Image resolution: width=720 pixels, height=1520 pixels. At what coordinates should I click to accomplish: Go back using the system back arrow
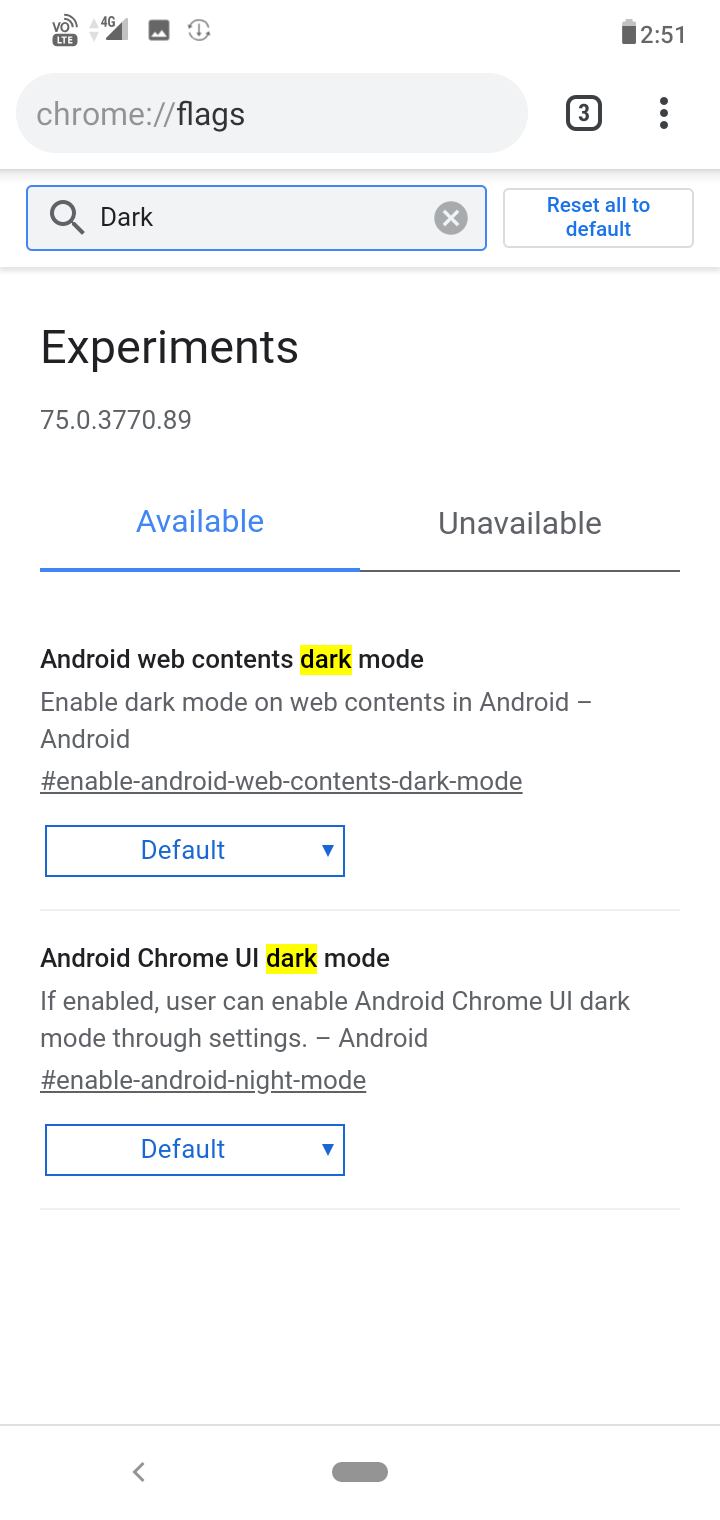point(139,1471)
